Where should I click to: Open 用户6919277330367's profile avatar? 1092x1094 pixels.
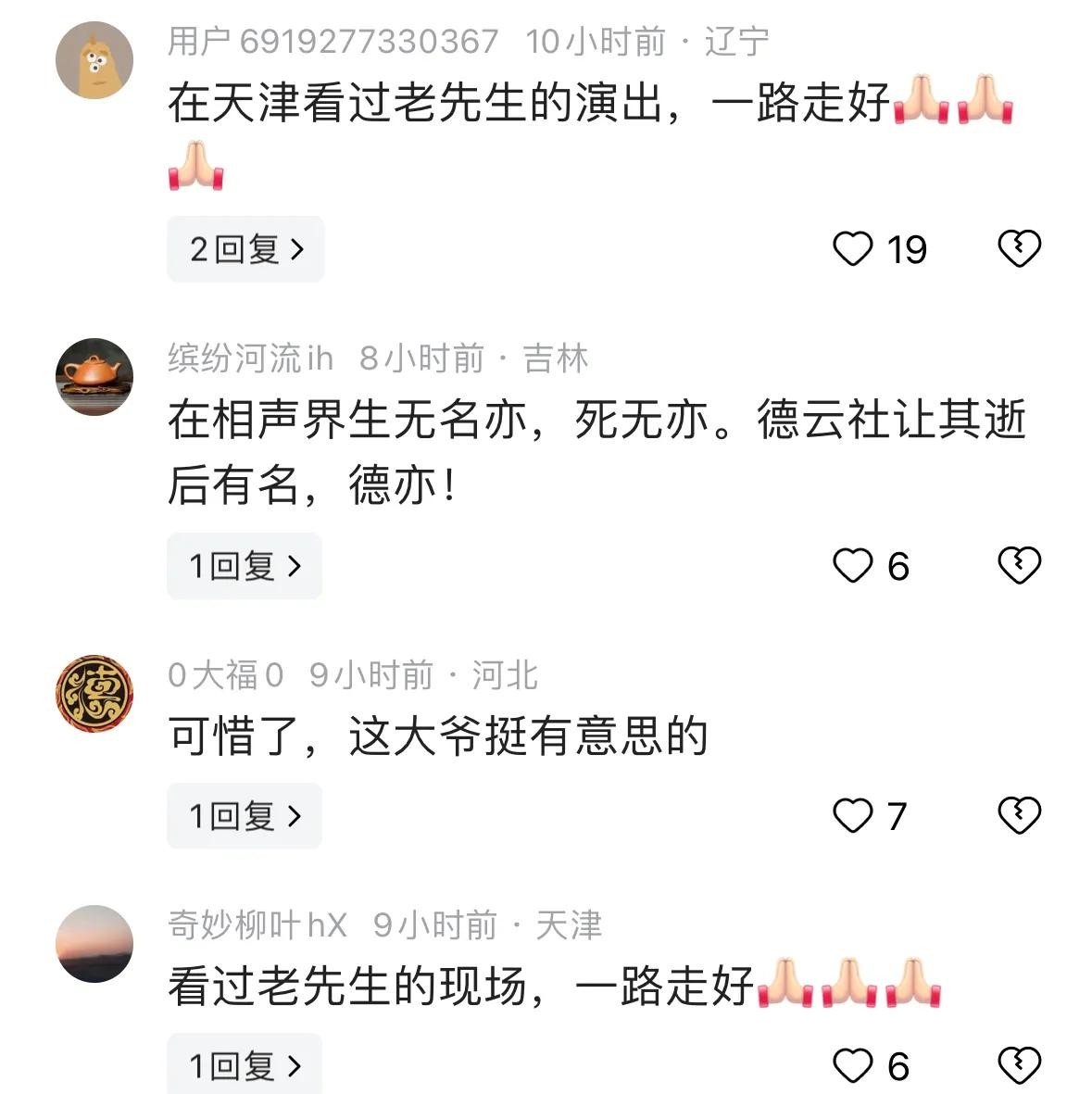(94, 59)
